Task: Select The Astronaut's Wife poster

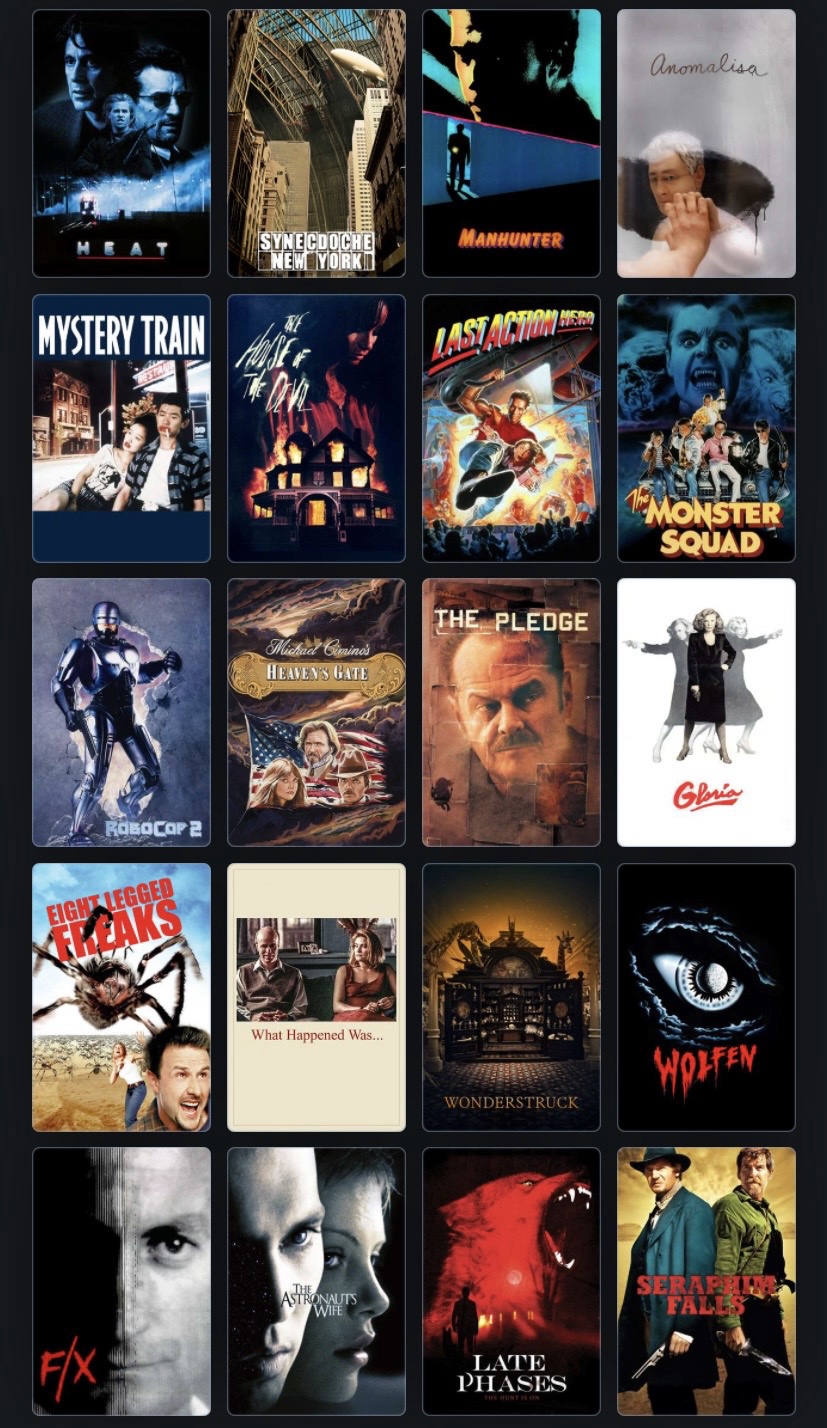Action: coord(316,1281)
